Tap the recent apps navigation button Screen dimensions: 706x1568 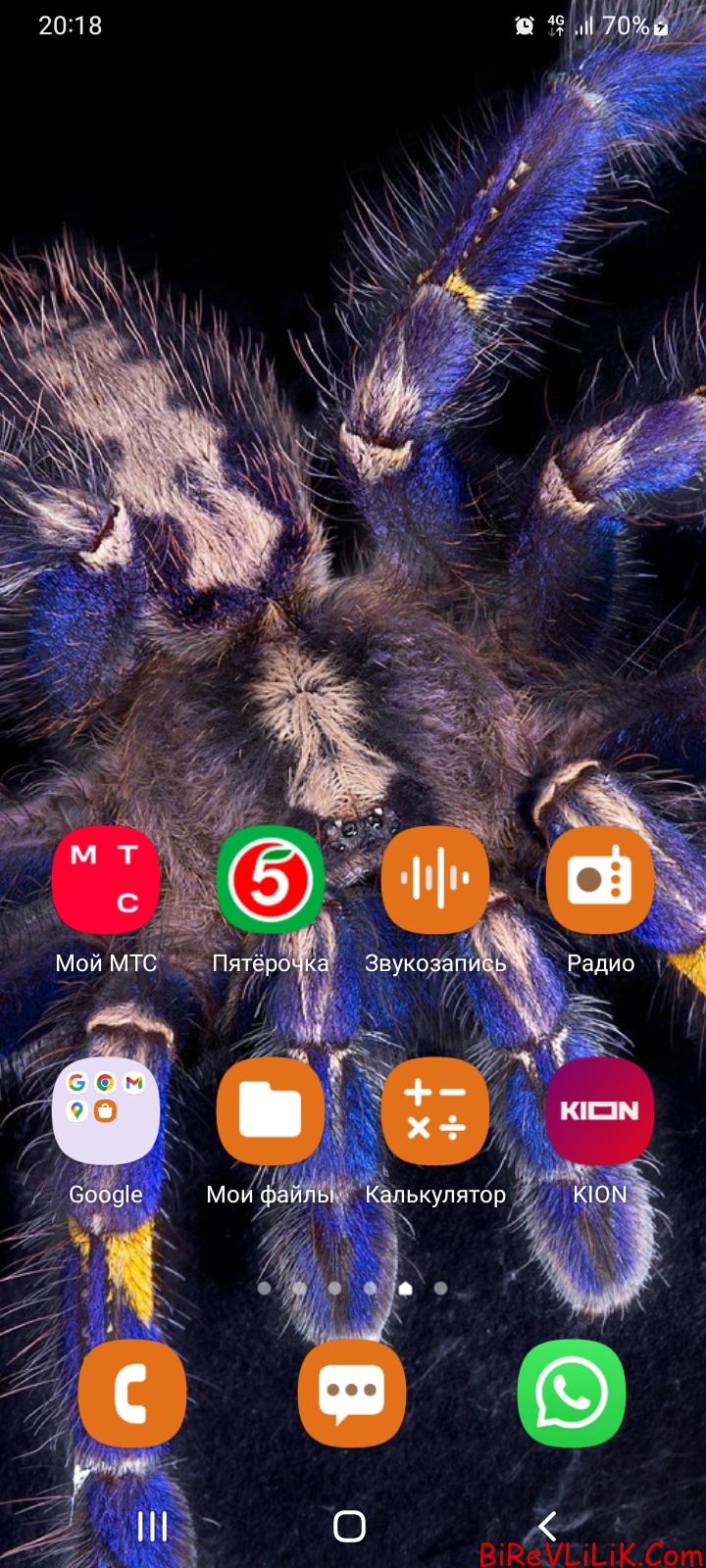pyautogui.click(x=152, y=1526)
